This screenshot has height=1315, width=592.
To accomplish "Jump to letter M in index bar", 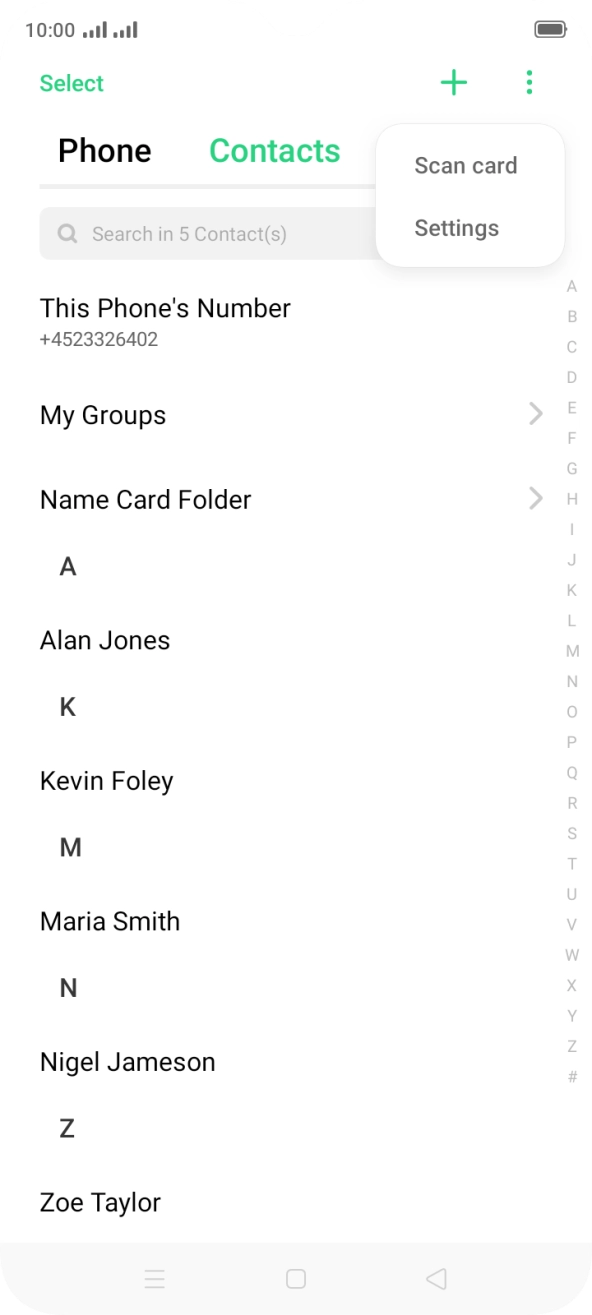I will (572, 651).
